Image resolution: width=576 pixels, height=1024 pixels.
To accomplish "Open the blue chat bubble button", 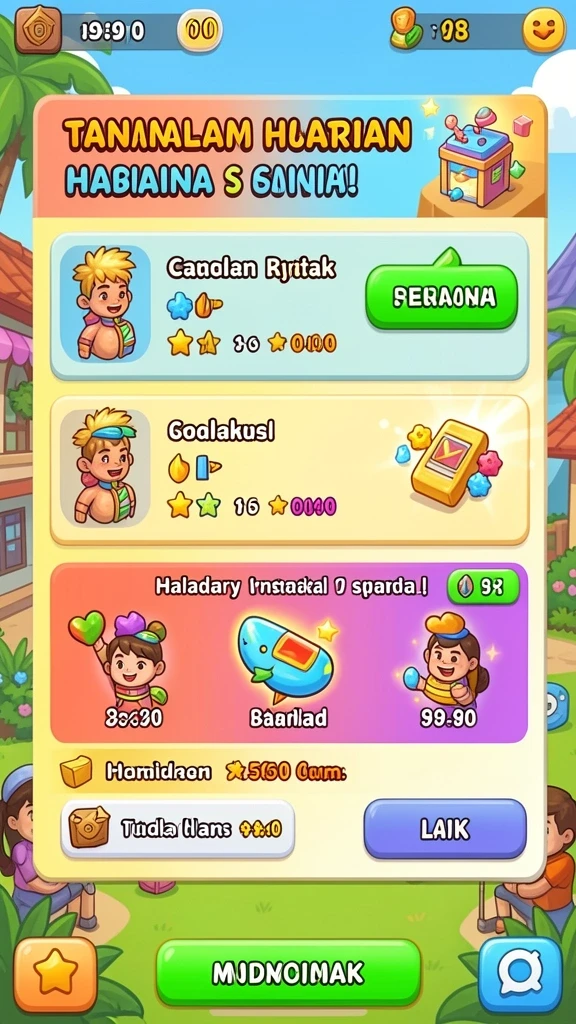I will (520, 975).
